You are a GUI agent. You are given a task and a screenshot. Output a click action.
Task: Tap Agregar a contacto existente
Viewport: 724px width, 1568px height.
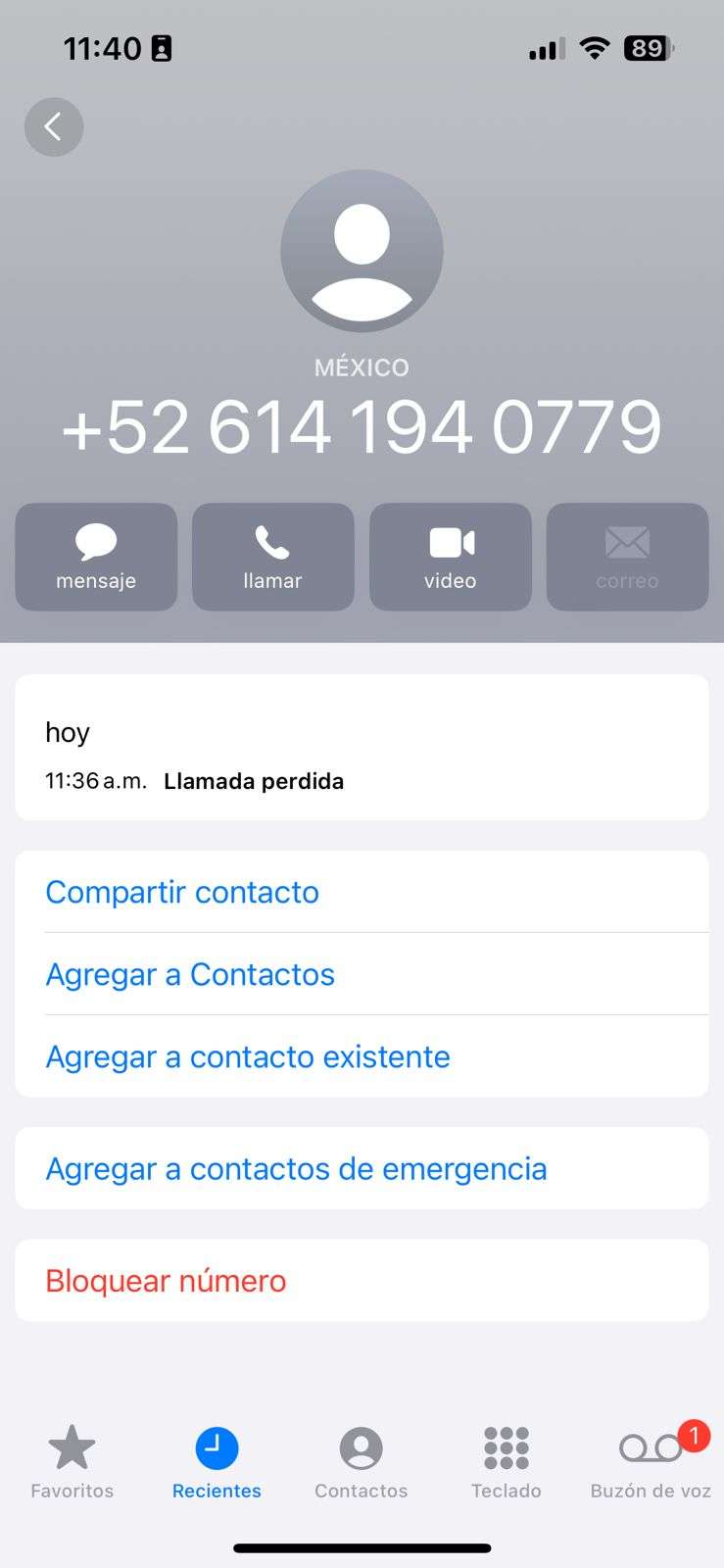pyautogui.click(x=248, y=1056)
